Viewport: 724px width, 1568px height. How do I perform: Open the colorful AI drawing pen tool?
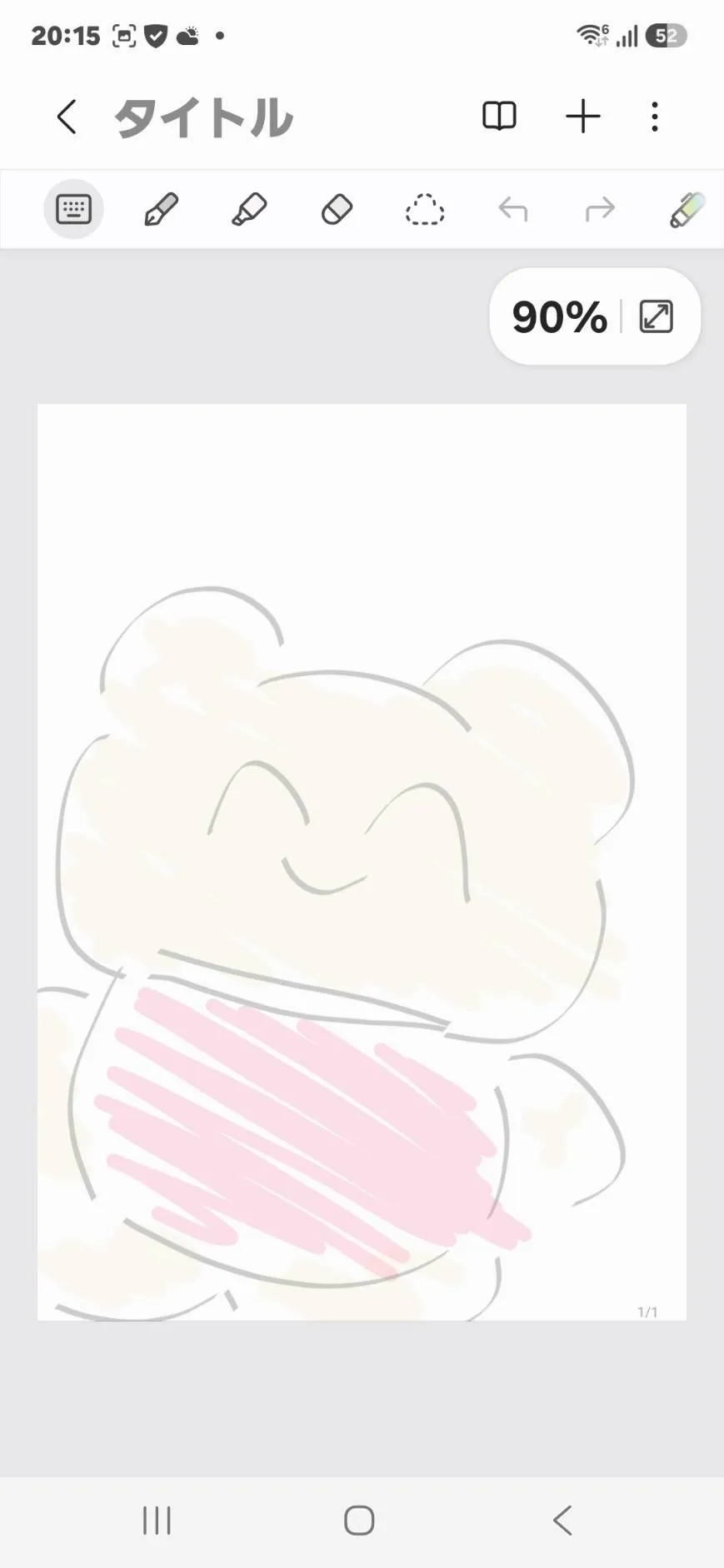click(x=687, y=210)
